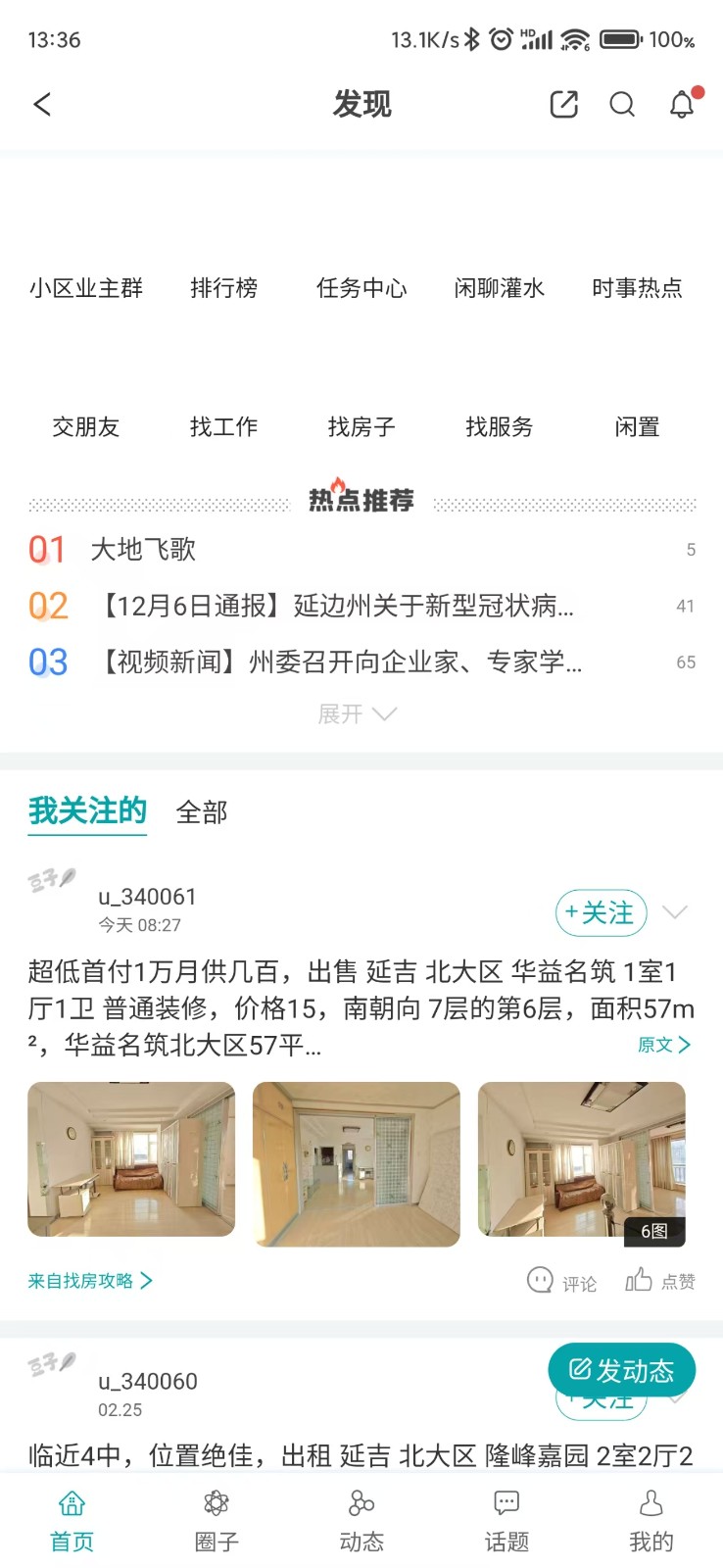This screenshot has height=1568, width=723.
Task: Open search from the top bar
Action: pyautogui.click(x=622, y=104)
